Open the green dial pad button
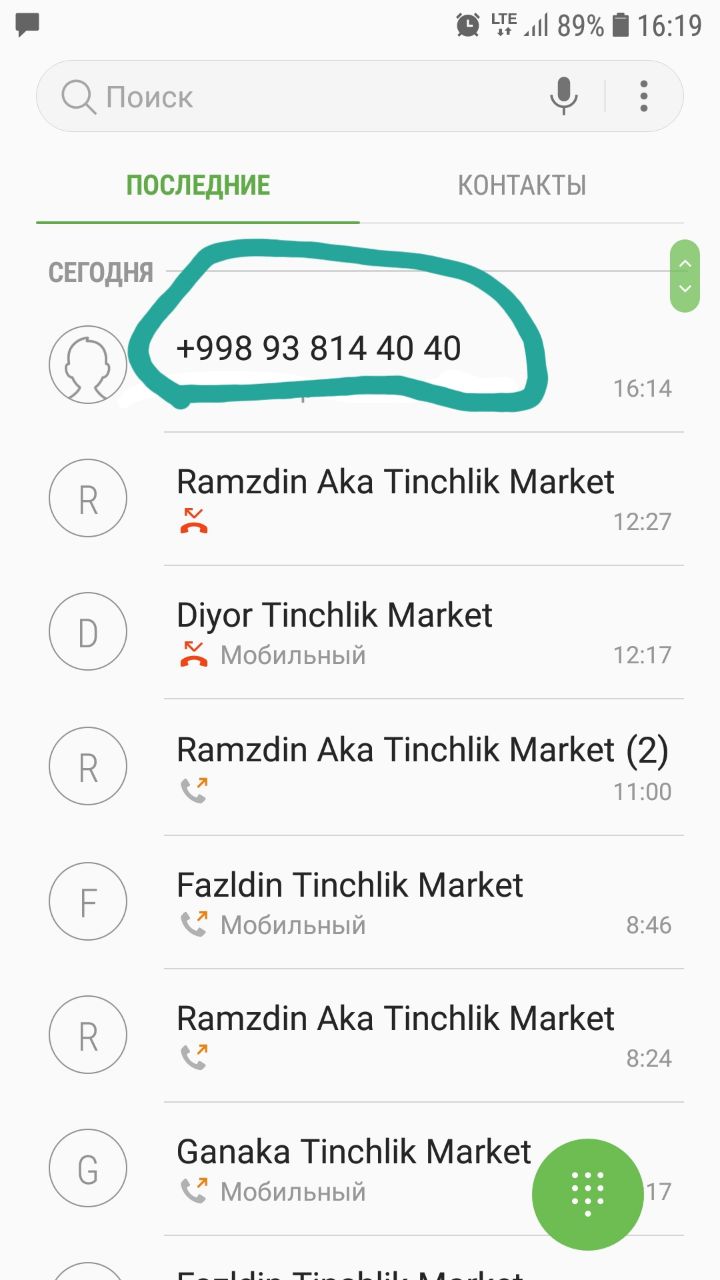The height and width of the screenshot is (1280, 720). coord(587,1193)
